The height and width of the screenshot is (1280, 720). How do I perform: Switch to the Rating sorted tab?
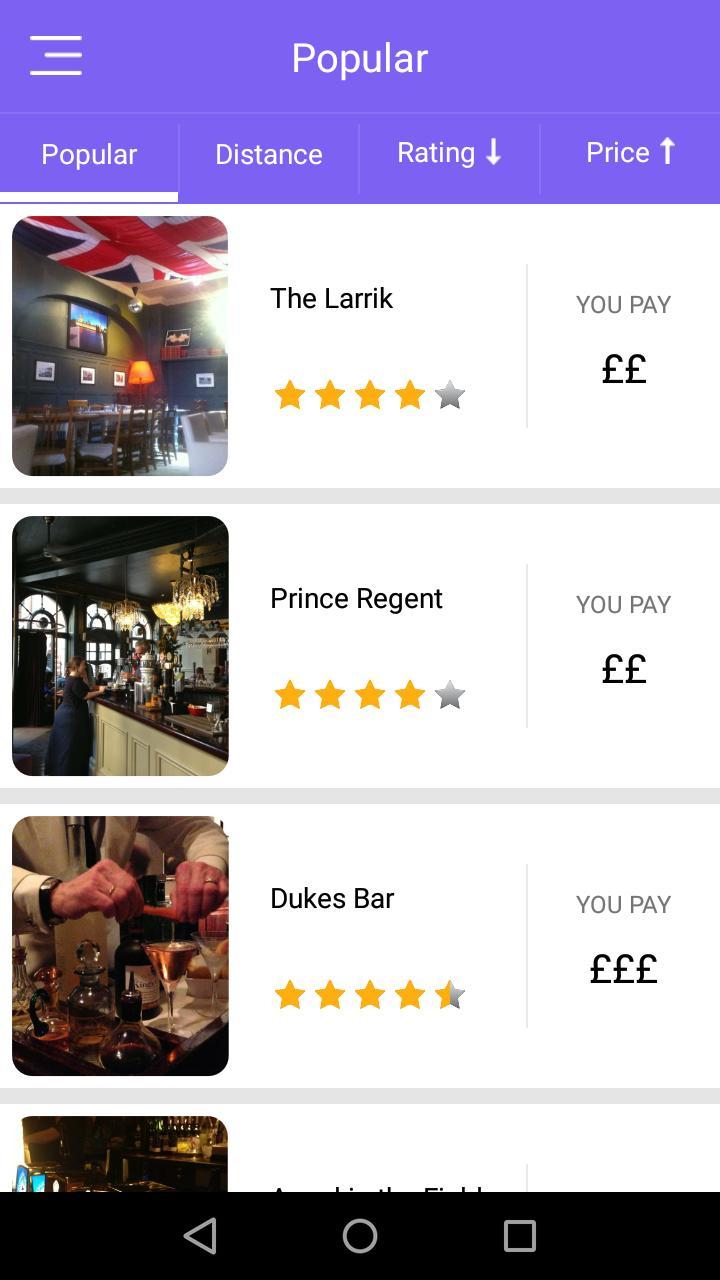click(x=449, y=154)
